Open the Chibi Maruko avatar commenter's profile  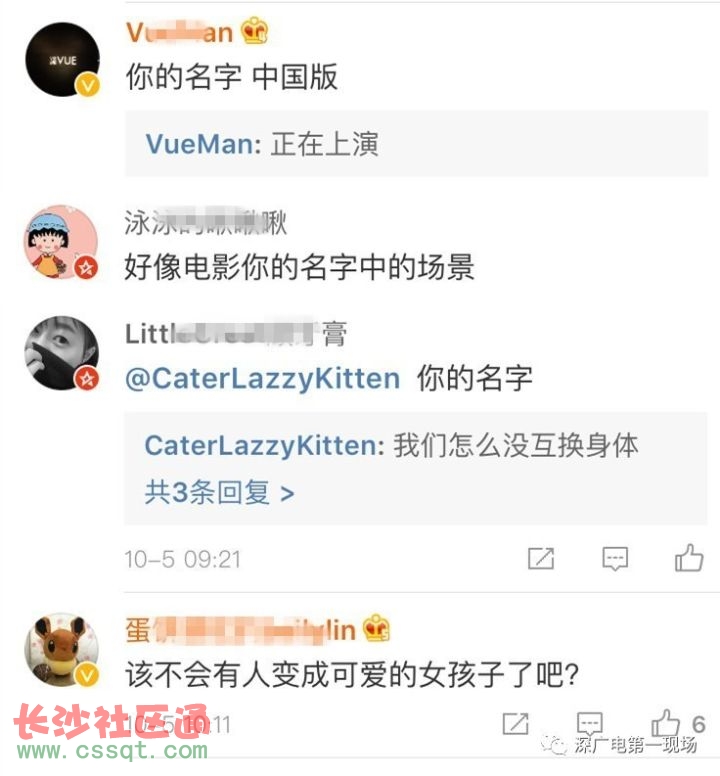(x=61, y=244)
